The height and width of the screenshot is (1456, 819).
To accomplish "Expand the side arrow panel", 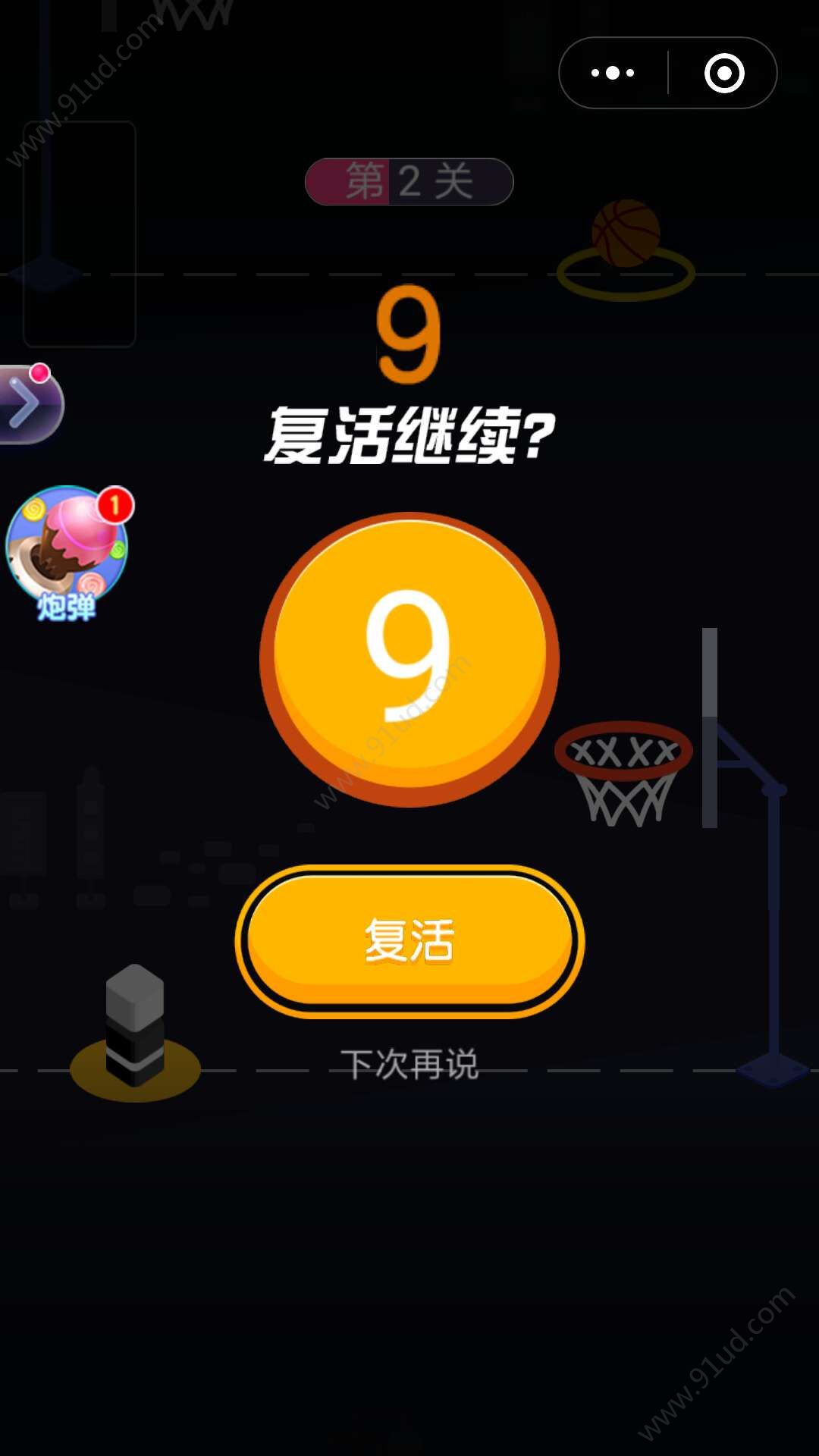I will tap(27, 403).
